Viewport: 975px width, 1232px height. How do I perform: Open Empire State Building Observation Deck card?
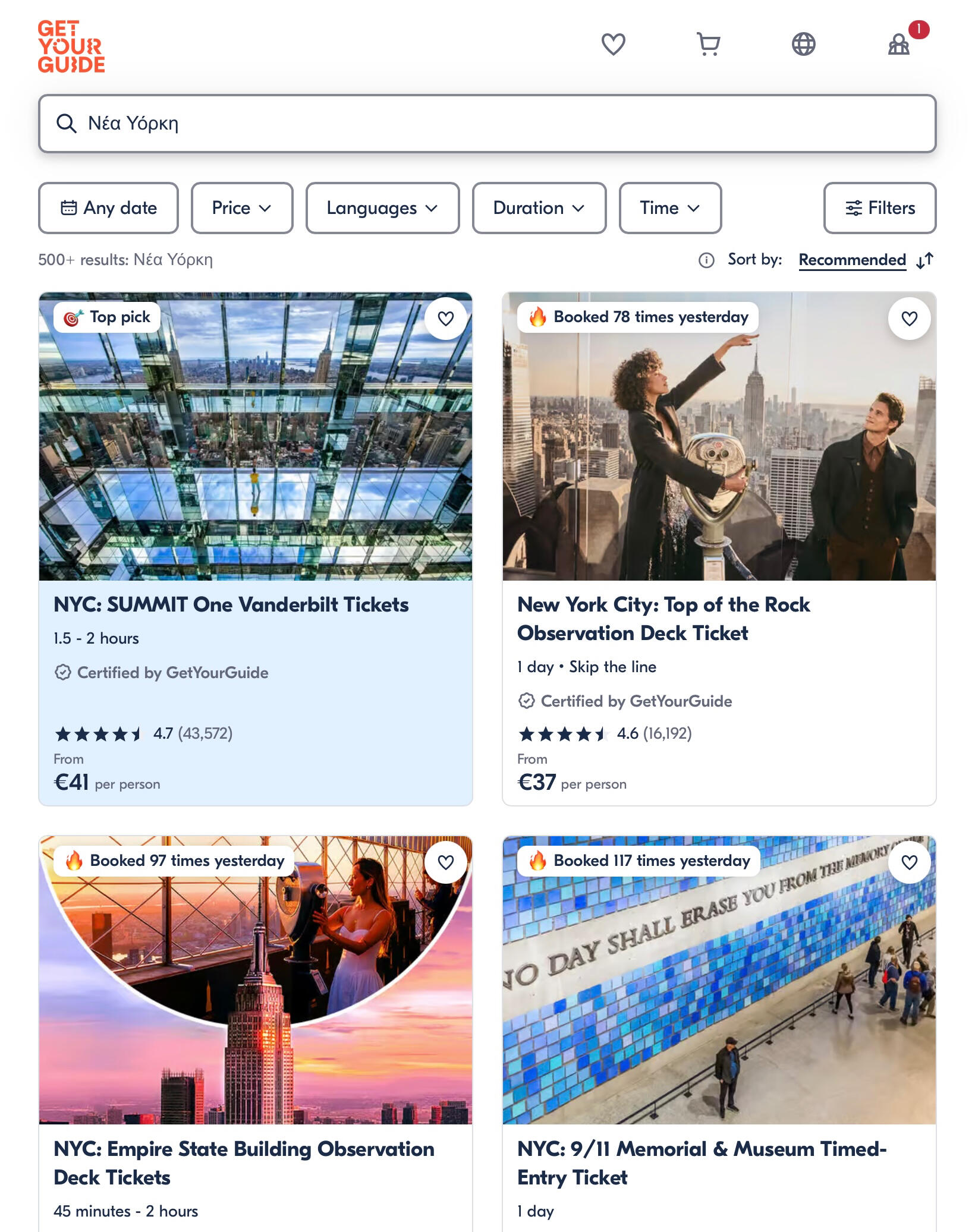pos(244,1162)
